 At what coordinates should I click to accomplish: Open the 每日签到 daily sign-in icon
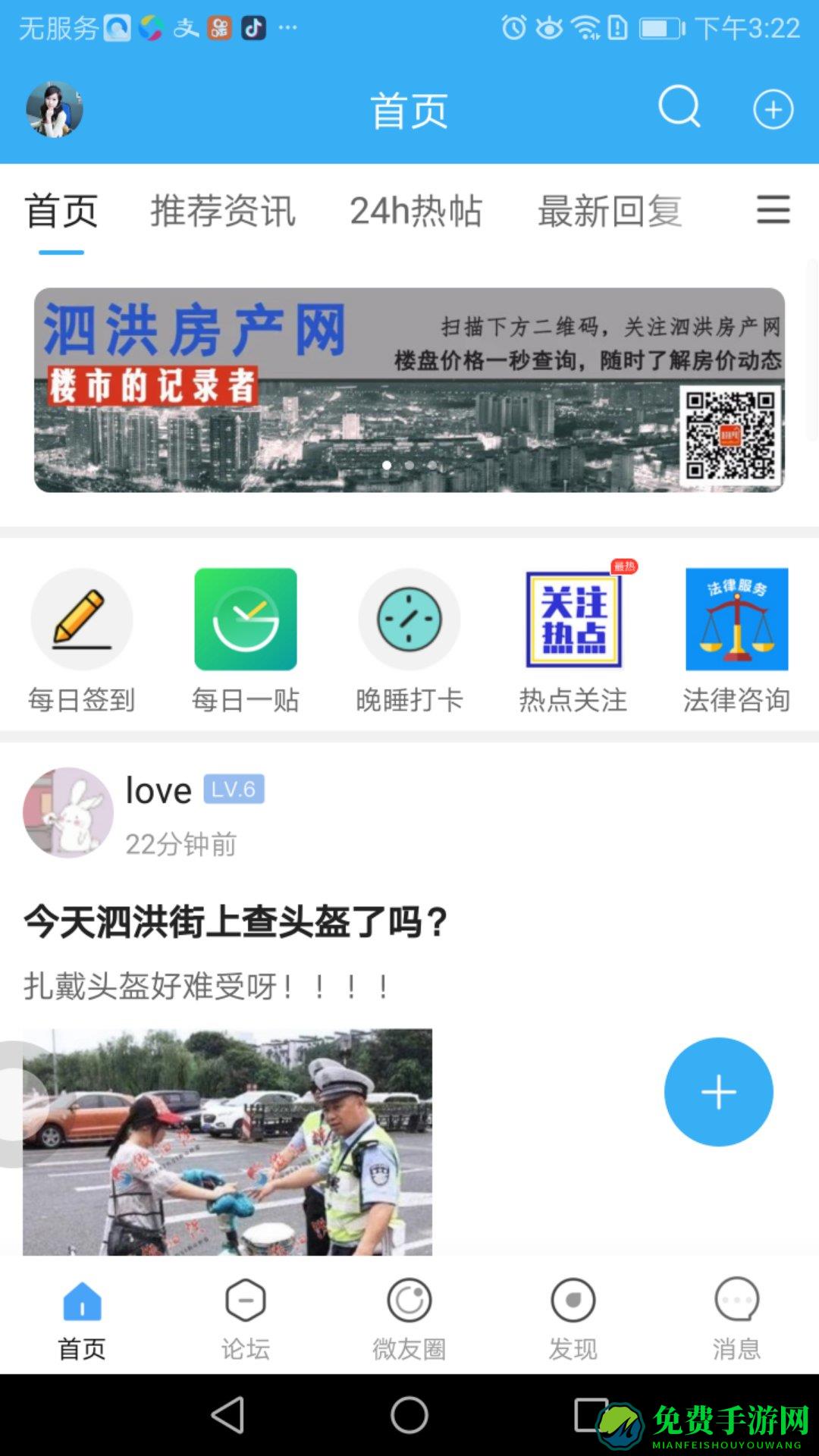point(81,620)
